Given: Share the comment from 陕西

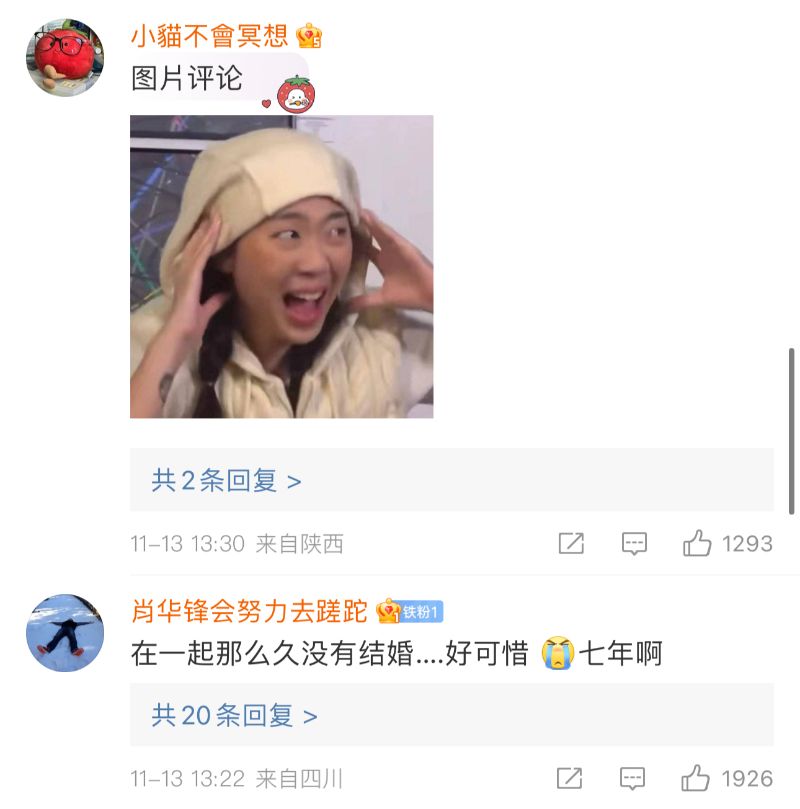Looking at the screenshot, I should click(571, 543).
